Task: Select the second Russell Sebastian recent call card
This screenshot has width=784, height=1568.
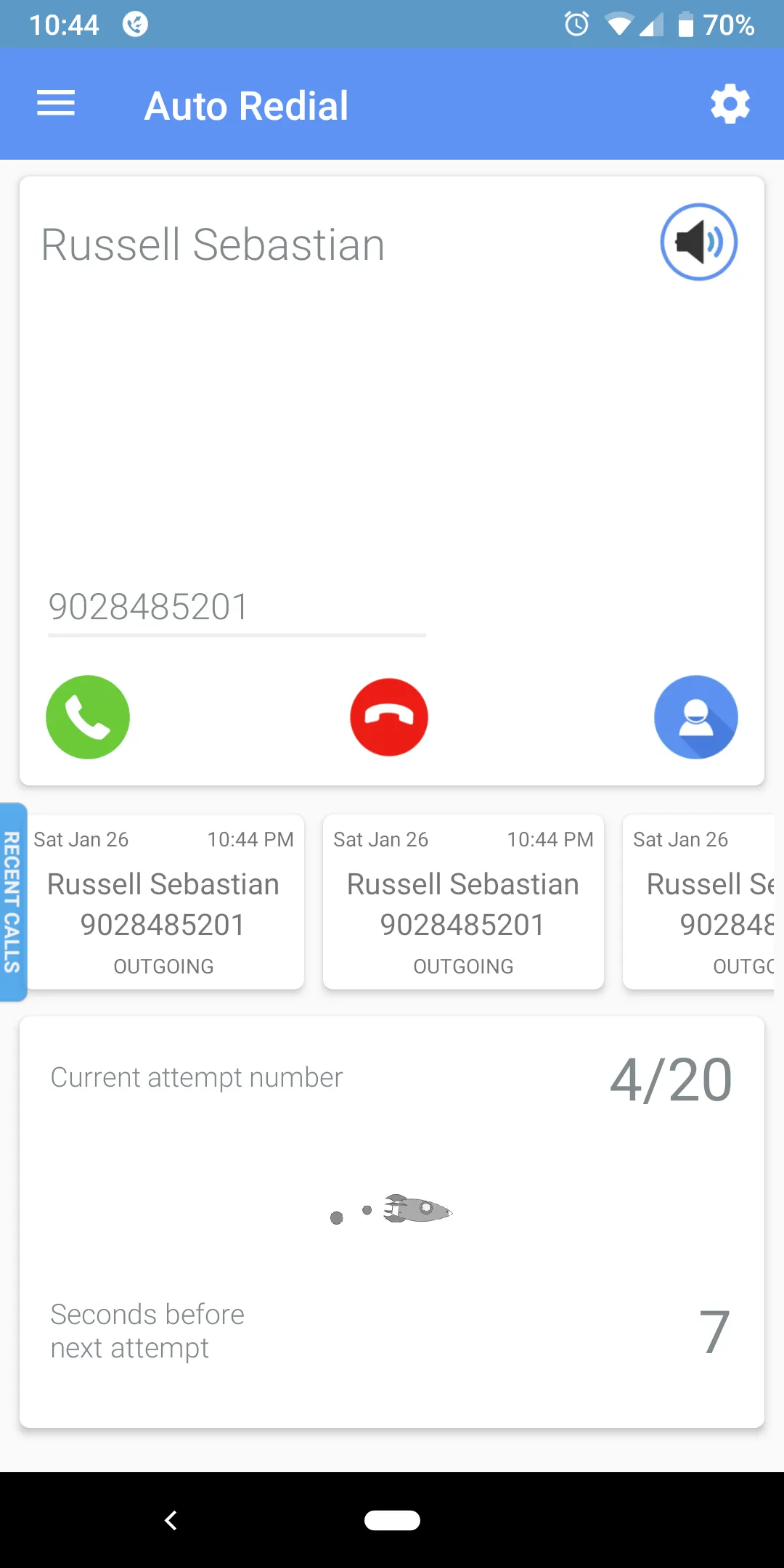Action: click(463, 902)
